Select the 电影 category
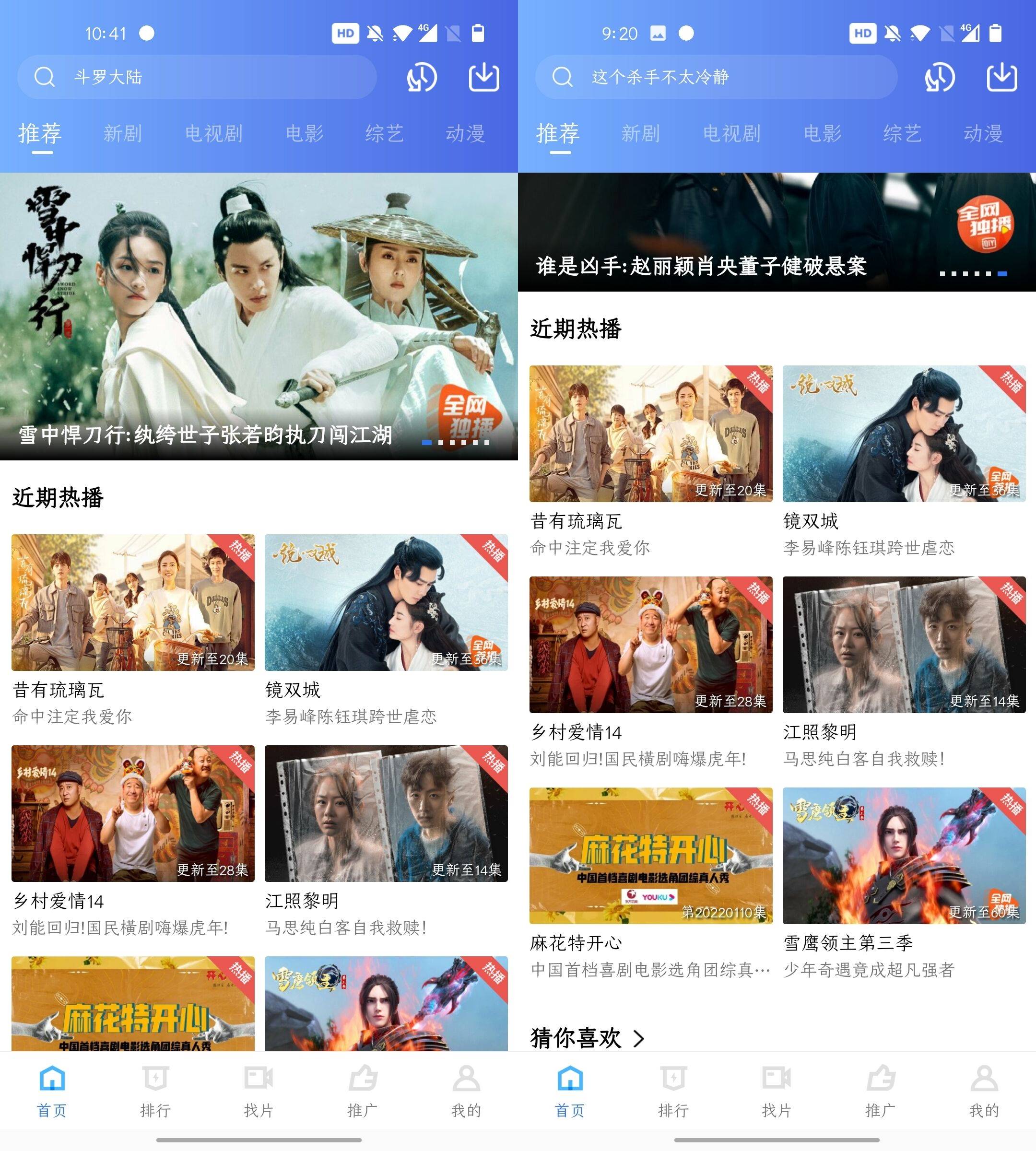 303,134
